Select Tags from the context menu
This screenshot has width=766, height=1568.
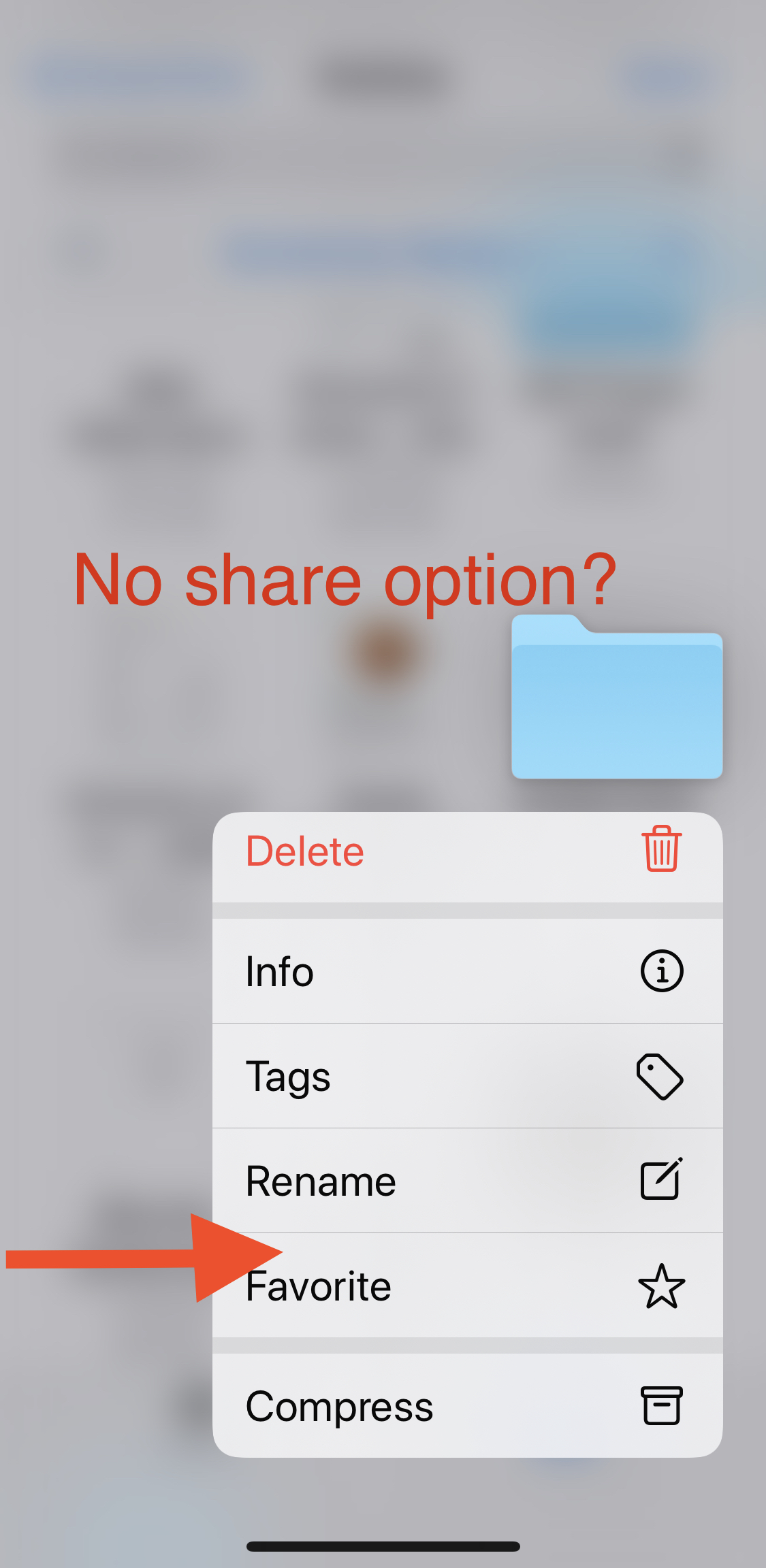click(467, 1076)
